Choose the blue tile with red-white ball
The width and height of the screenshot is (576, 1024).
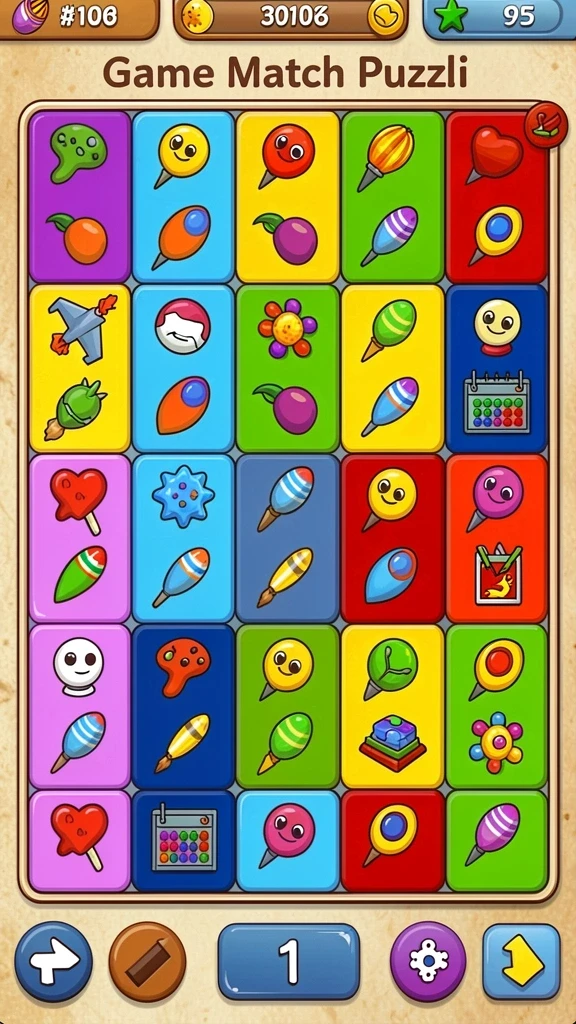[x=183, y=368]
